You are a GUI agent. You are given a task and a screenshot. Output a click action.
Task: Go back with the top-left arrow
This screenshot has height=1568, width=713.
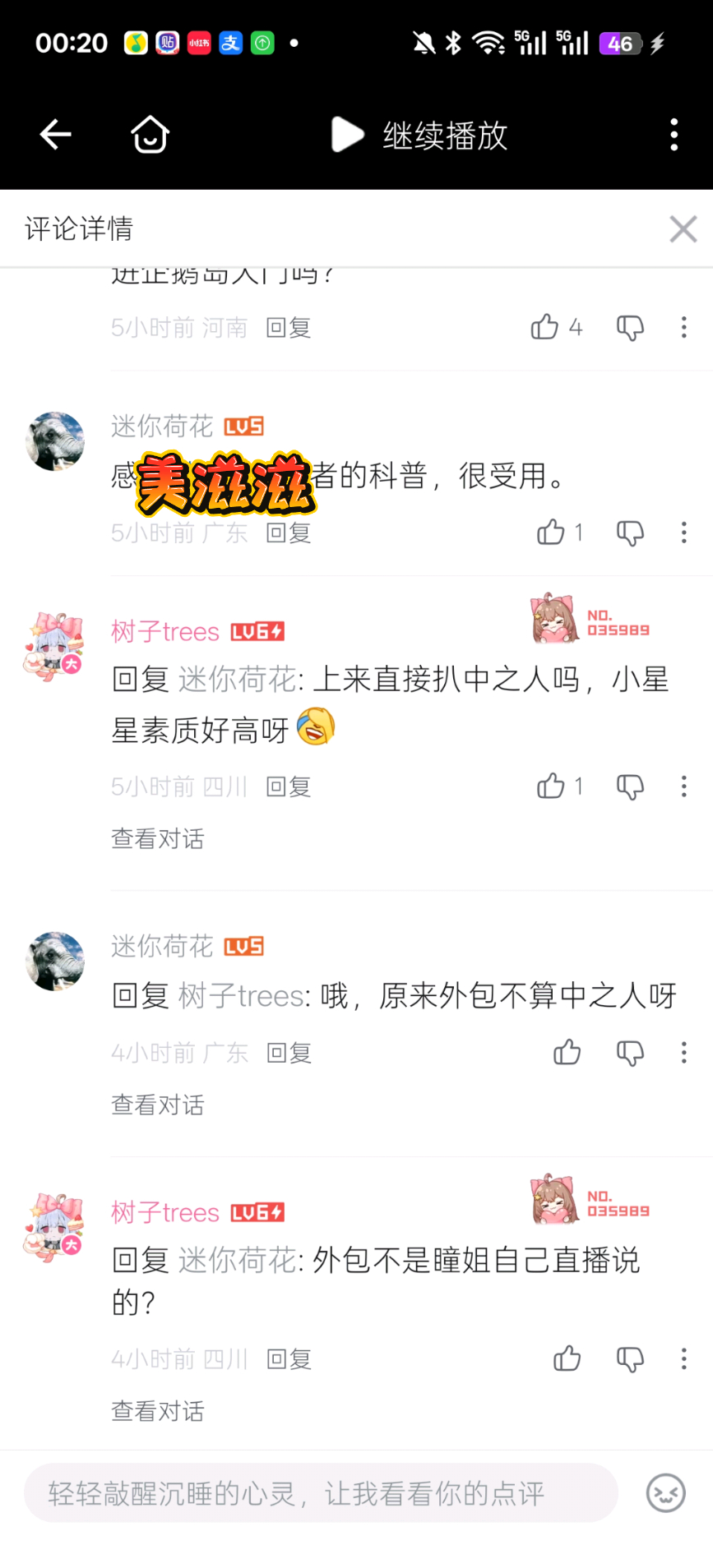pos(56,135)
